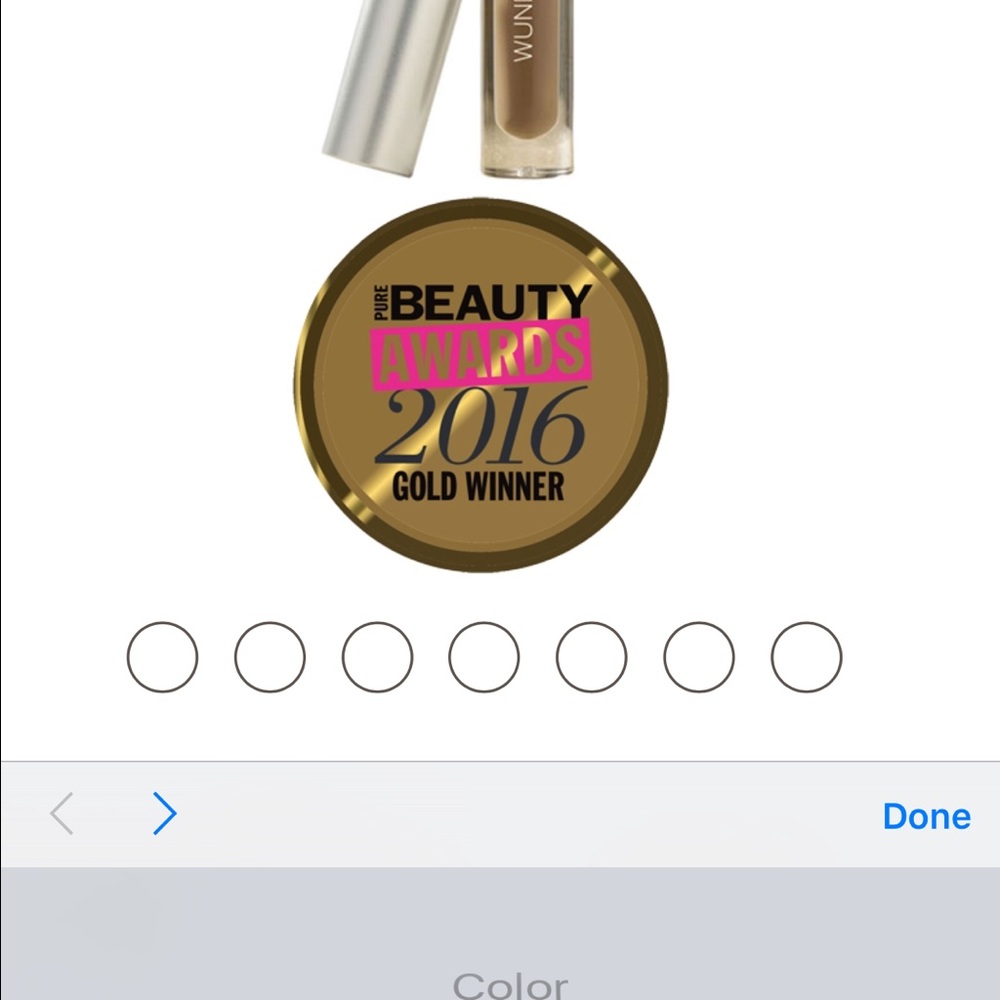
Task: Jump to the next form field arrow
Action: pyautogui.click(x=164, y=814)
